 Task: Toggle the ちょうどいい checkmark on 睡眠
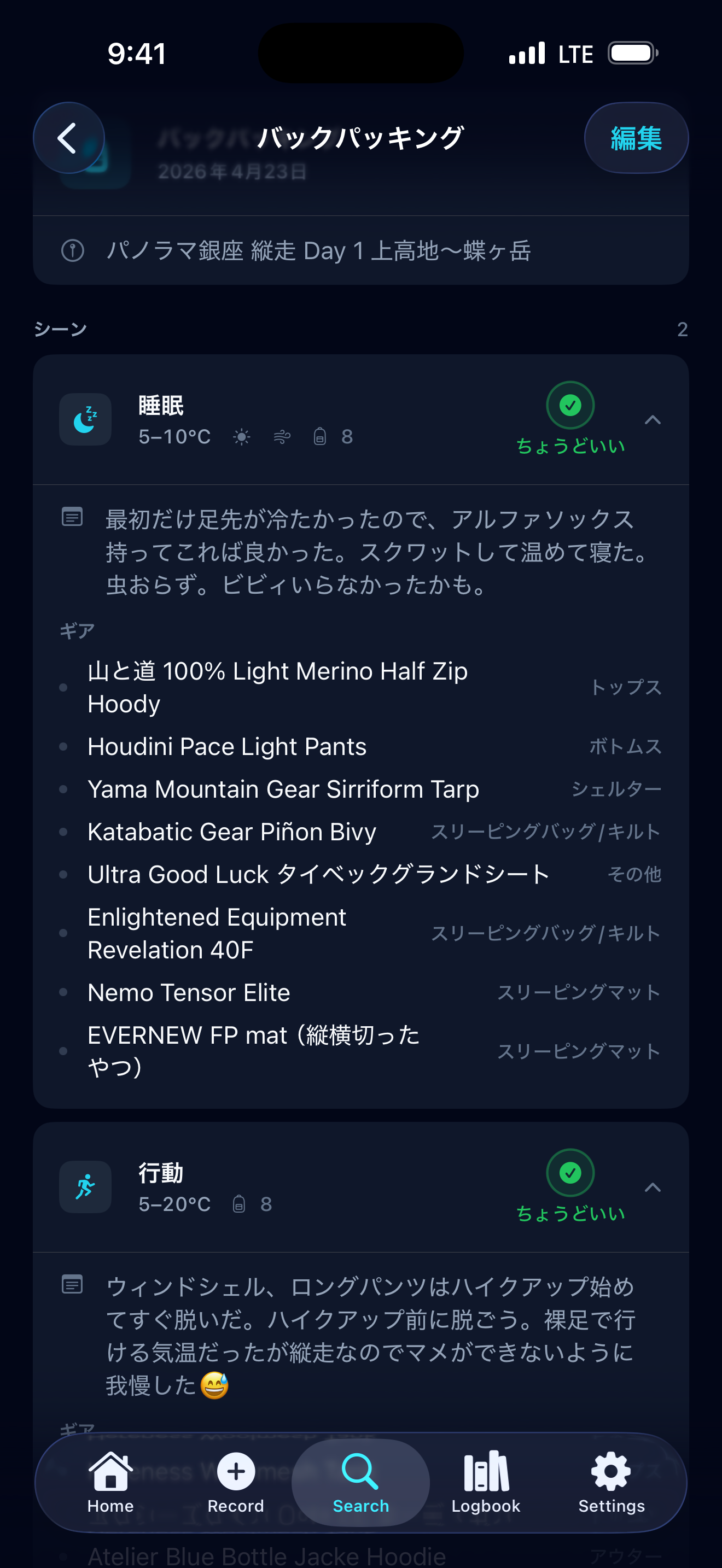click(570, 405)
